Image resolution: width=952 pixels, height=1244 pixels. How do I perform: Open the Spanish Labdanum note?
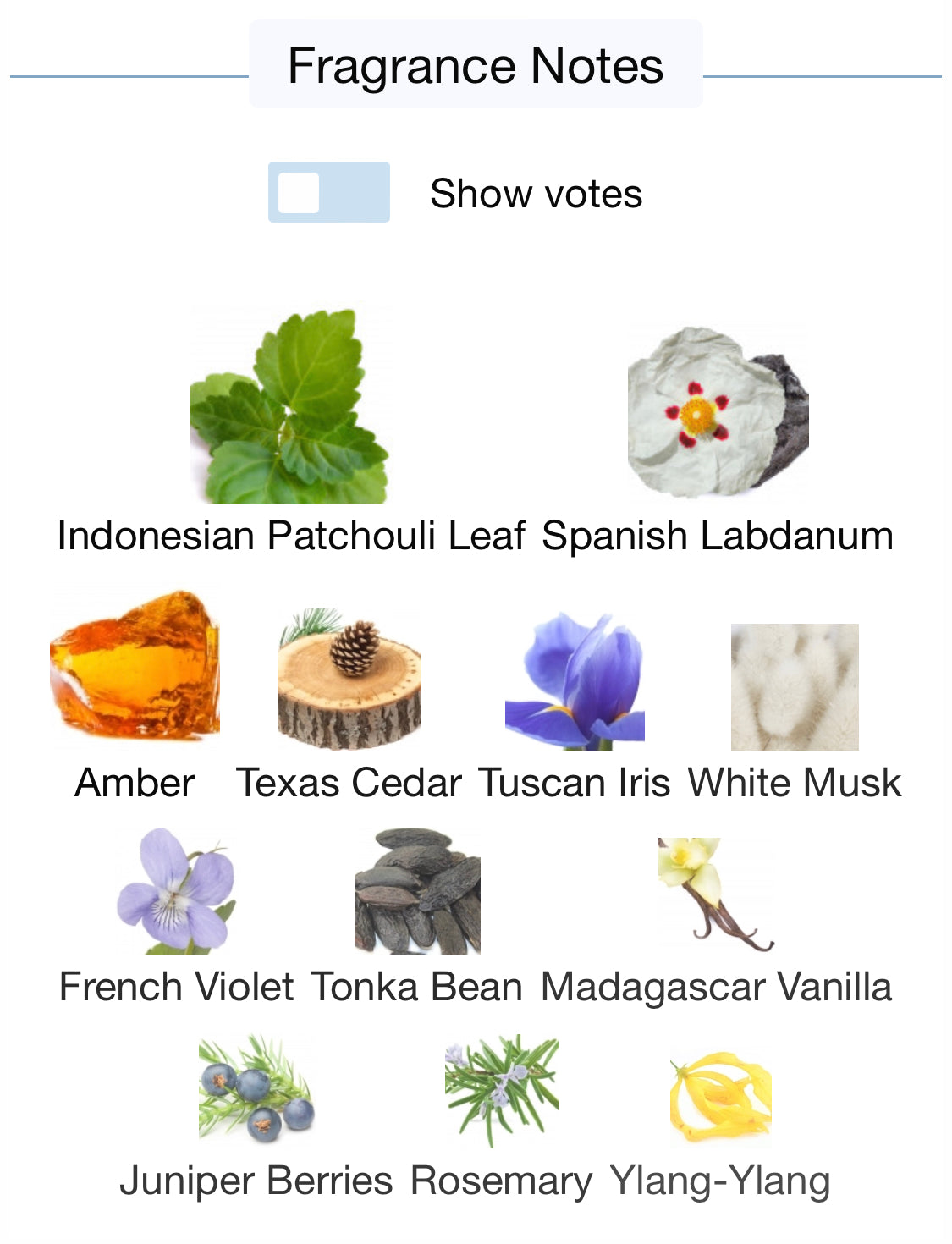point(717,412)
